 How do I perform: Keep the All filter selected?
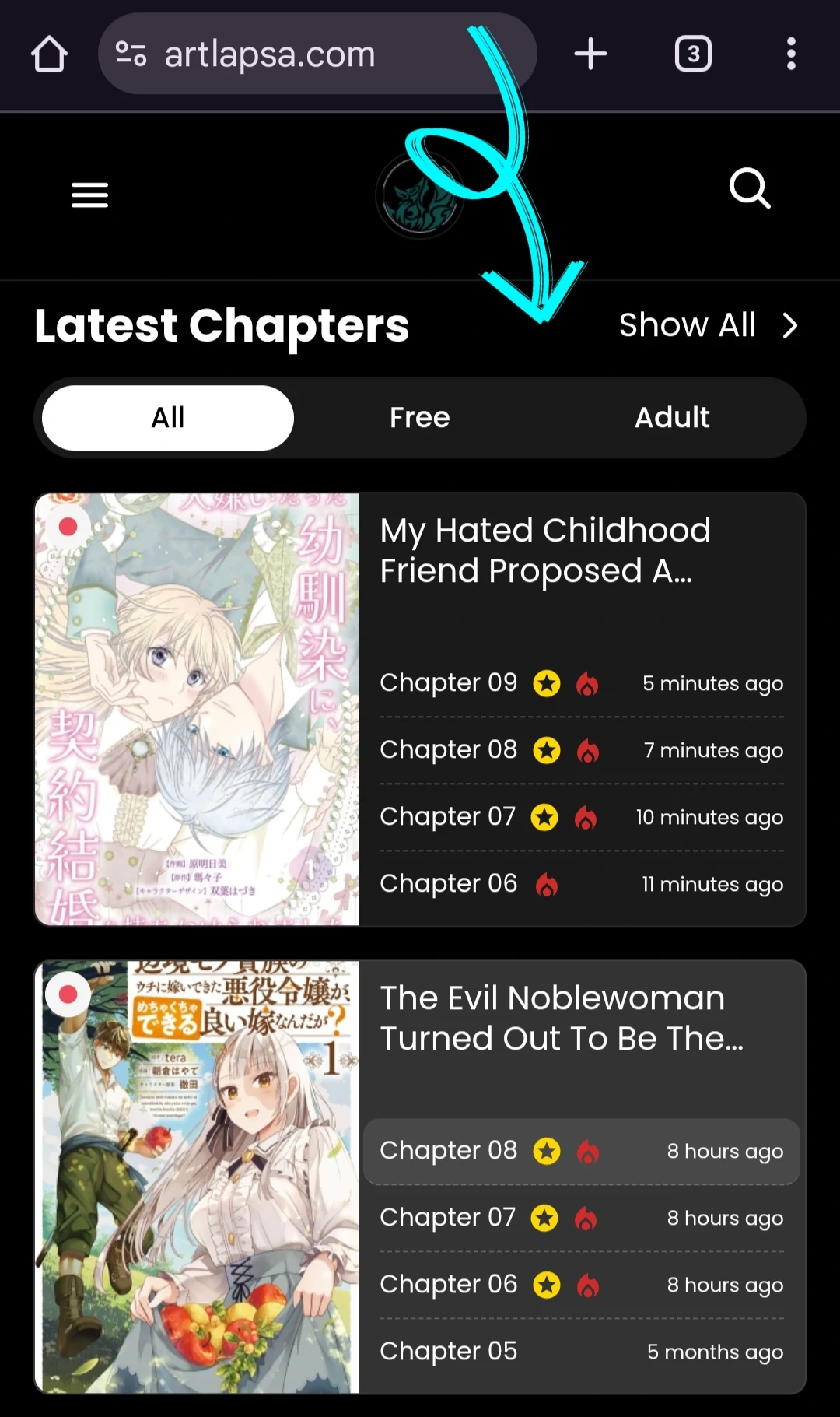166,418
